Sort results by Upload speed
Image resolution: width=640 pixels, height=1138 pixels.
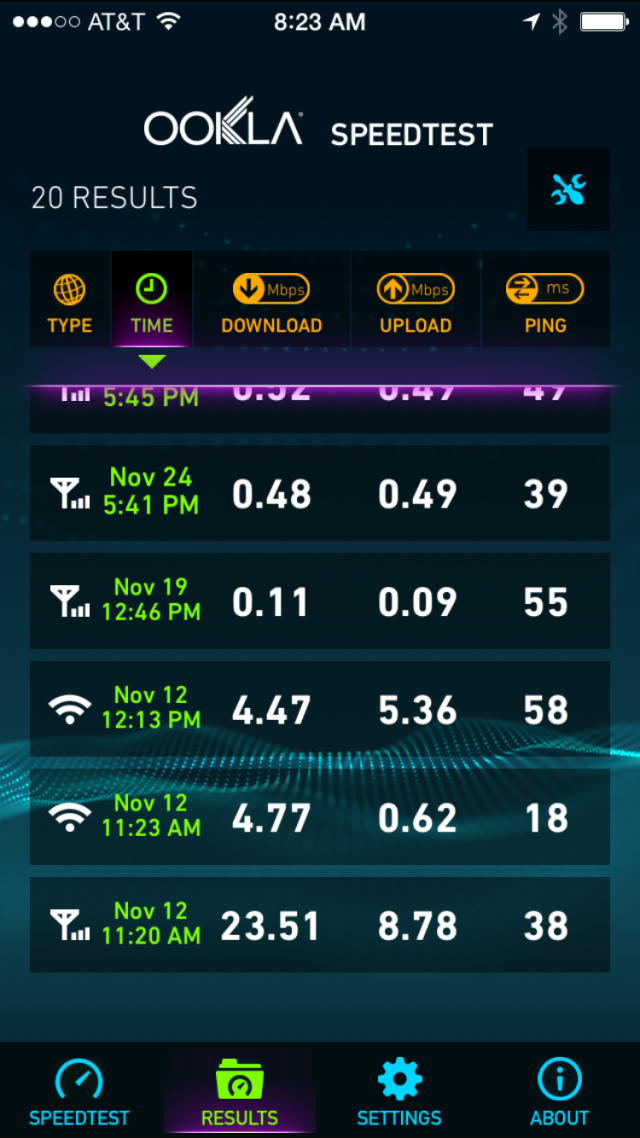point(416,299)
